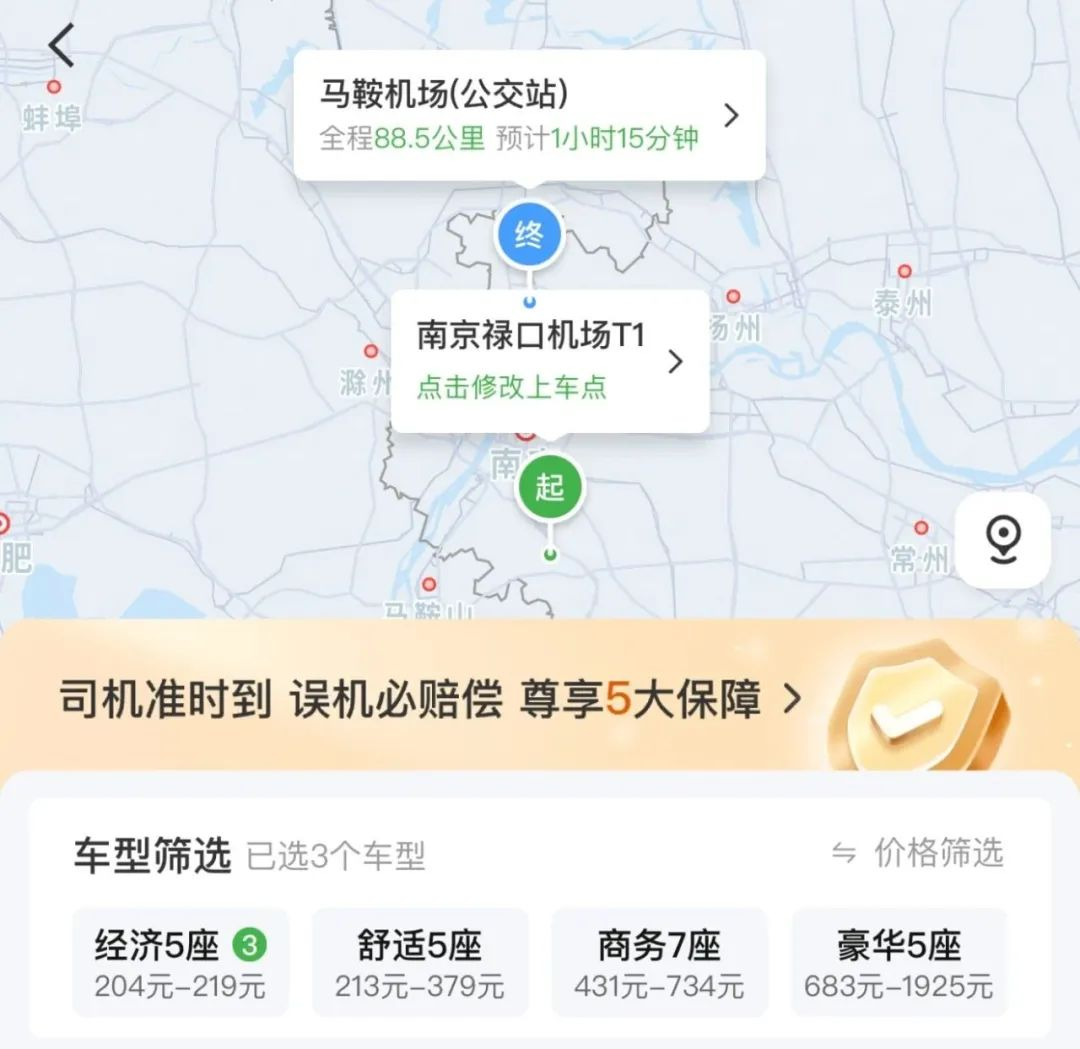Open the 尊享5大保障 guarantee banner
This screenshot has height=1049, width=1080.
[x=430, y=700]
